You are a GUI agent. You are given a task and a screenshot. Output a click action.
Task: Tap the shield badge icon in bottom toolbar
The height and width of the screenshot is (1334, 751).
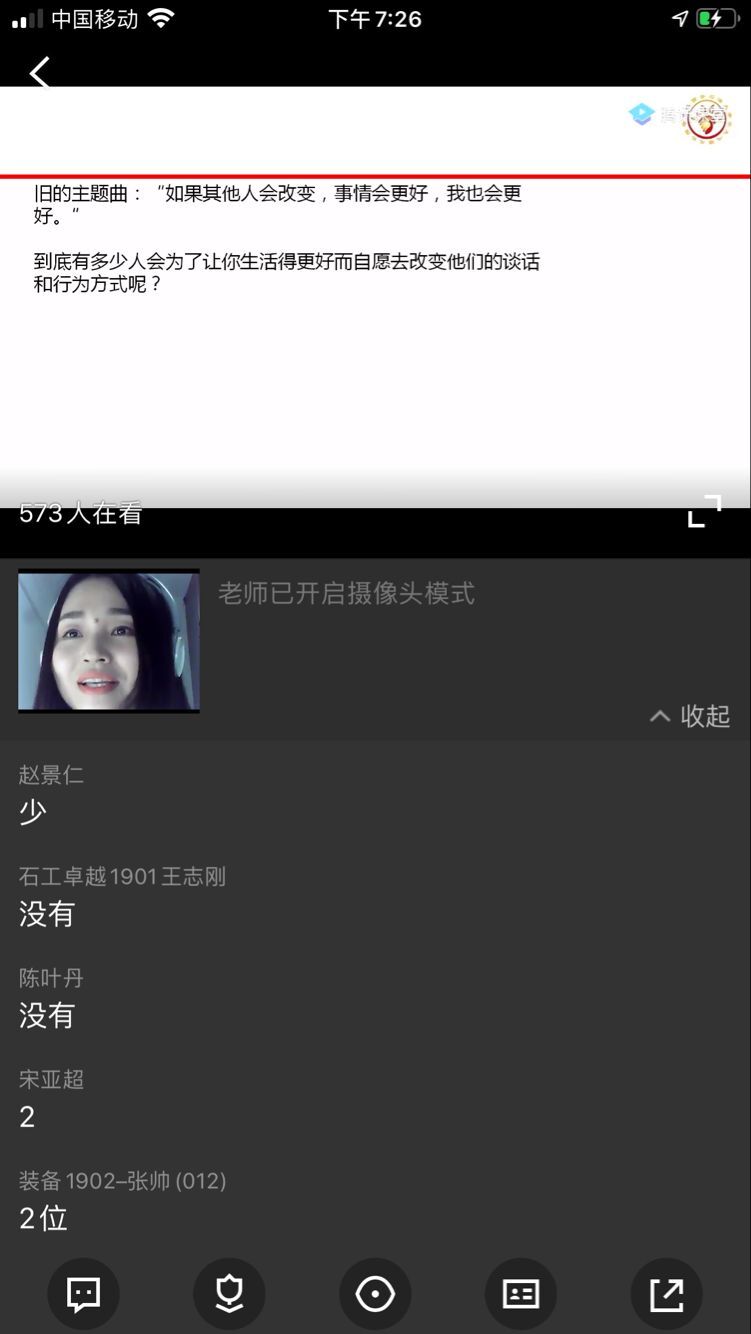tap(229, 1294)
